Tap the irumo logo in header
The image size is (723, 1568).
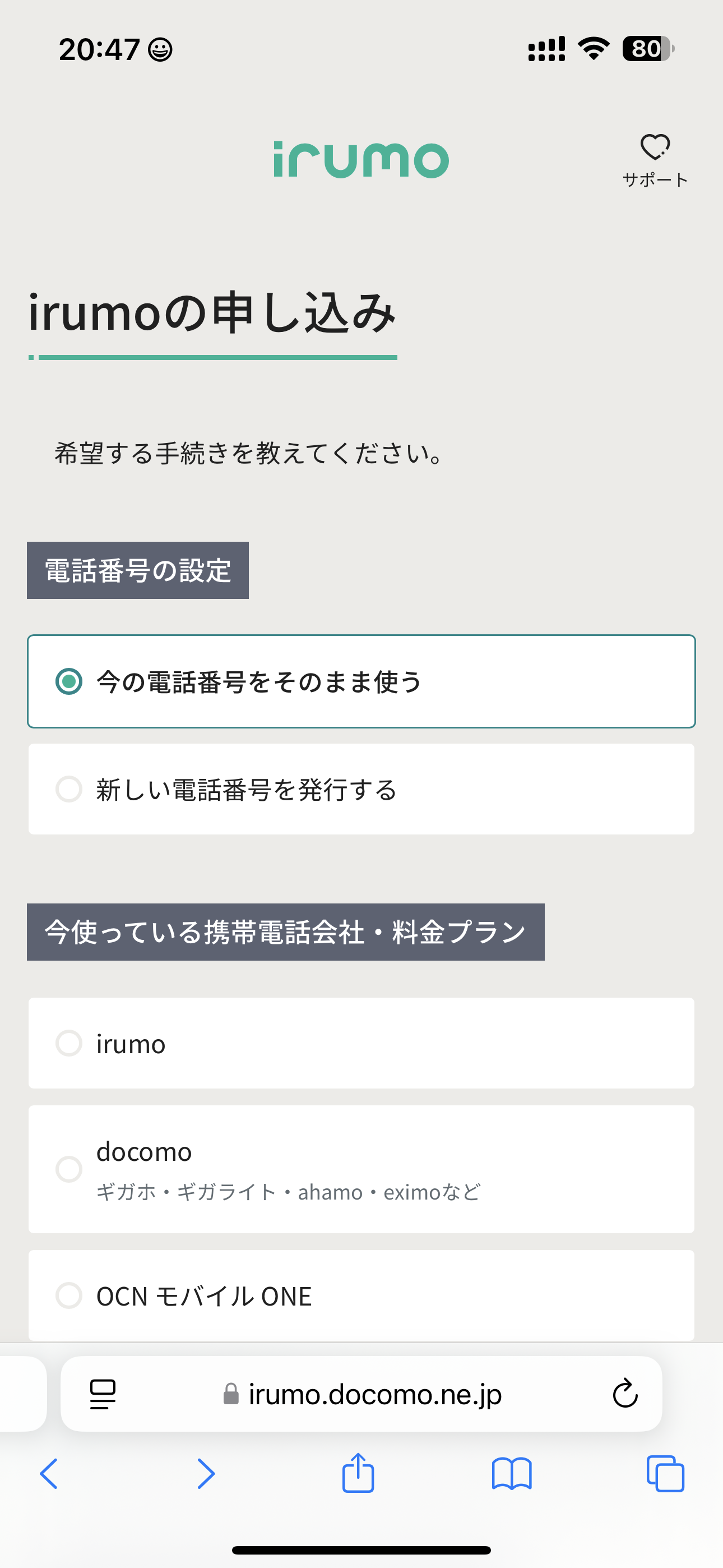tap(361, 159)
